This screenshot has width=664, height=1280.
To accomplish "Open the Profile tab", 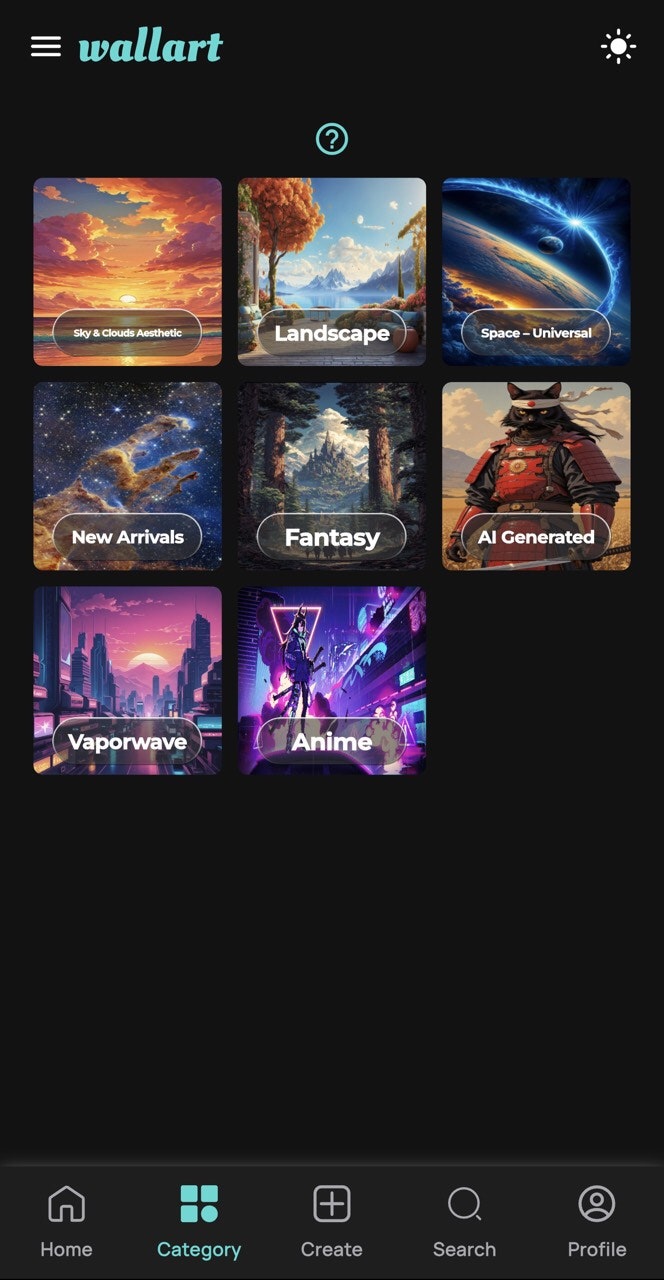I will (597, 1221).
